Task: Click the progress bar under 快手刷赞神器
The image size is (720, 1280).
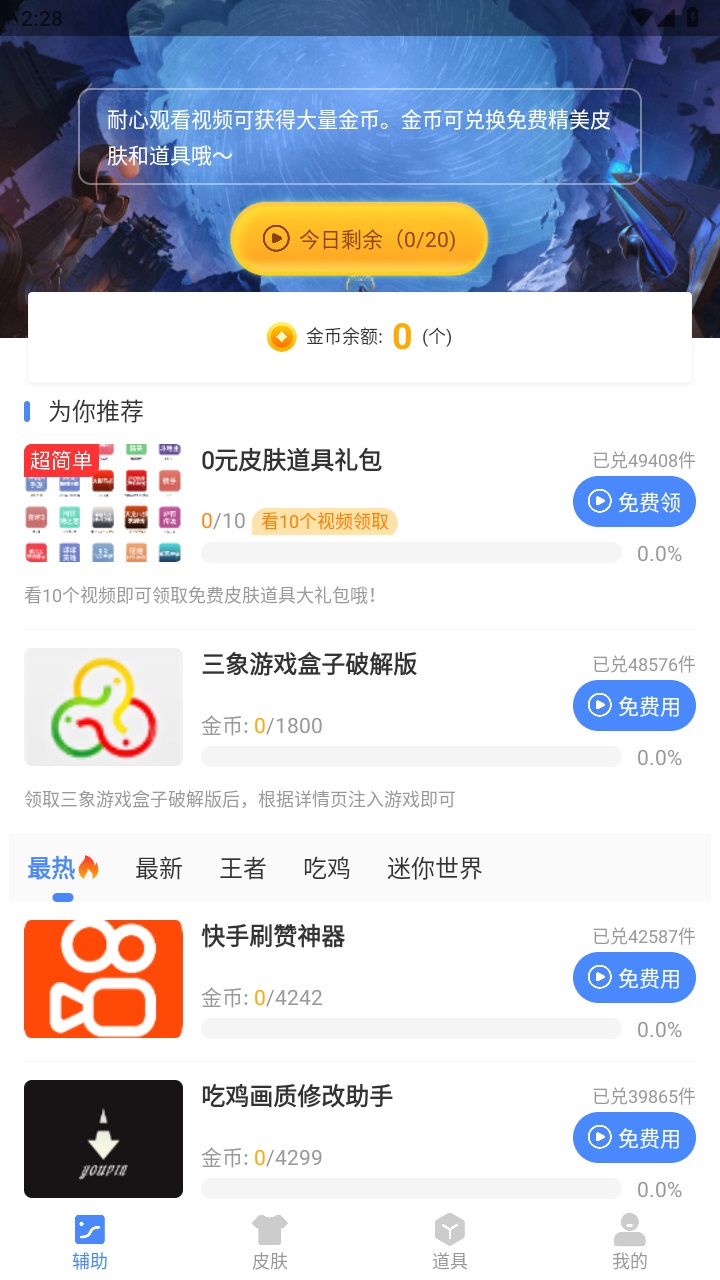Action: [410, 1028]
